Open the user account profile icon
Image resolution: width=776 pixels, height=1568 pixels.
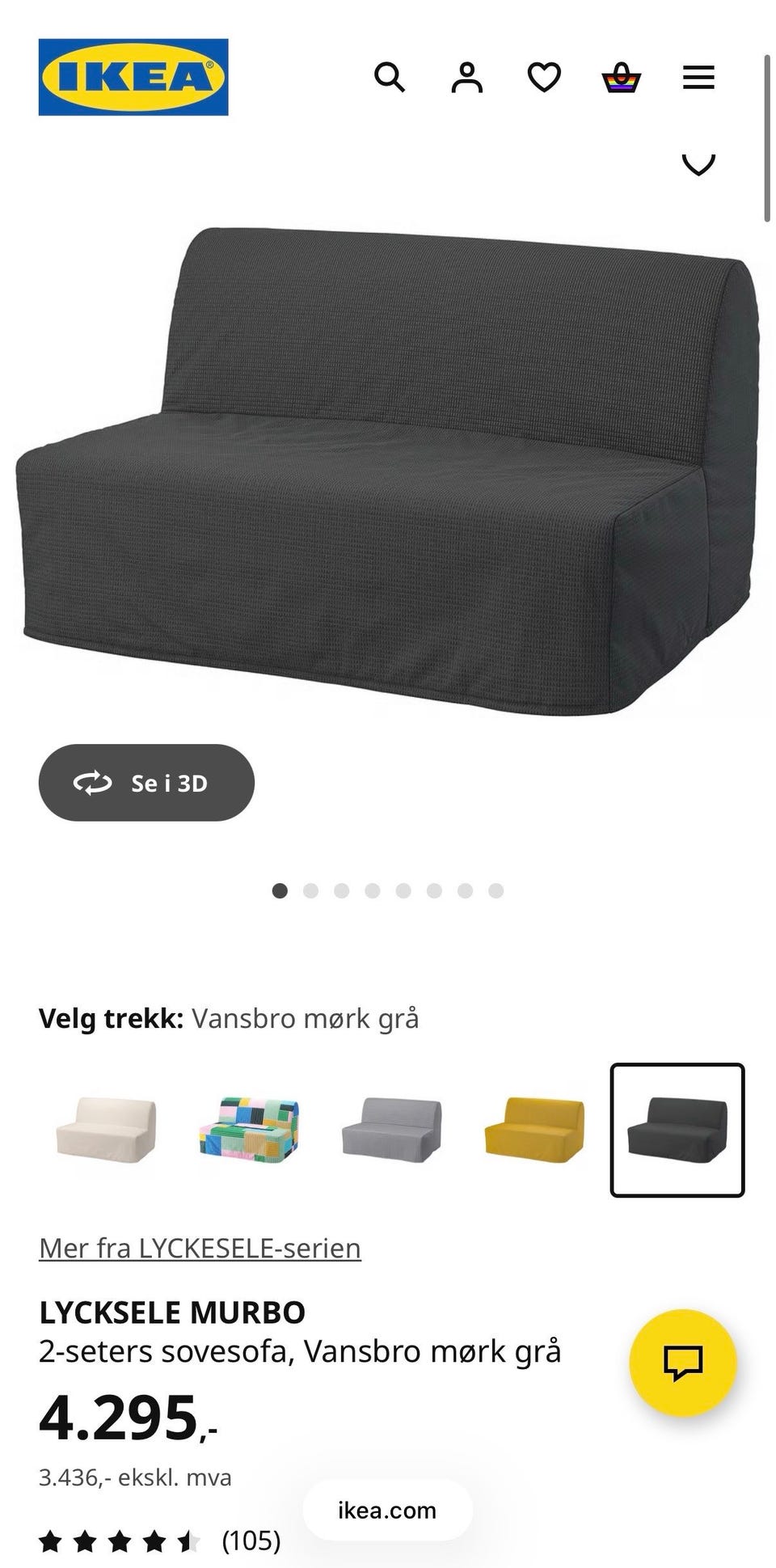pos(466,78)
